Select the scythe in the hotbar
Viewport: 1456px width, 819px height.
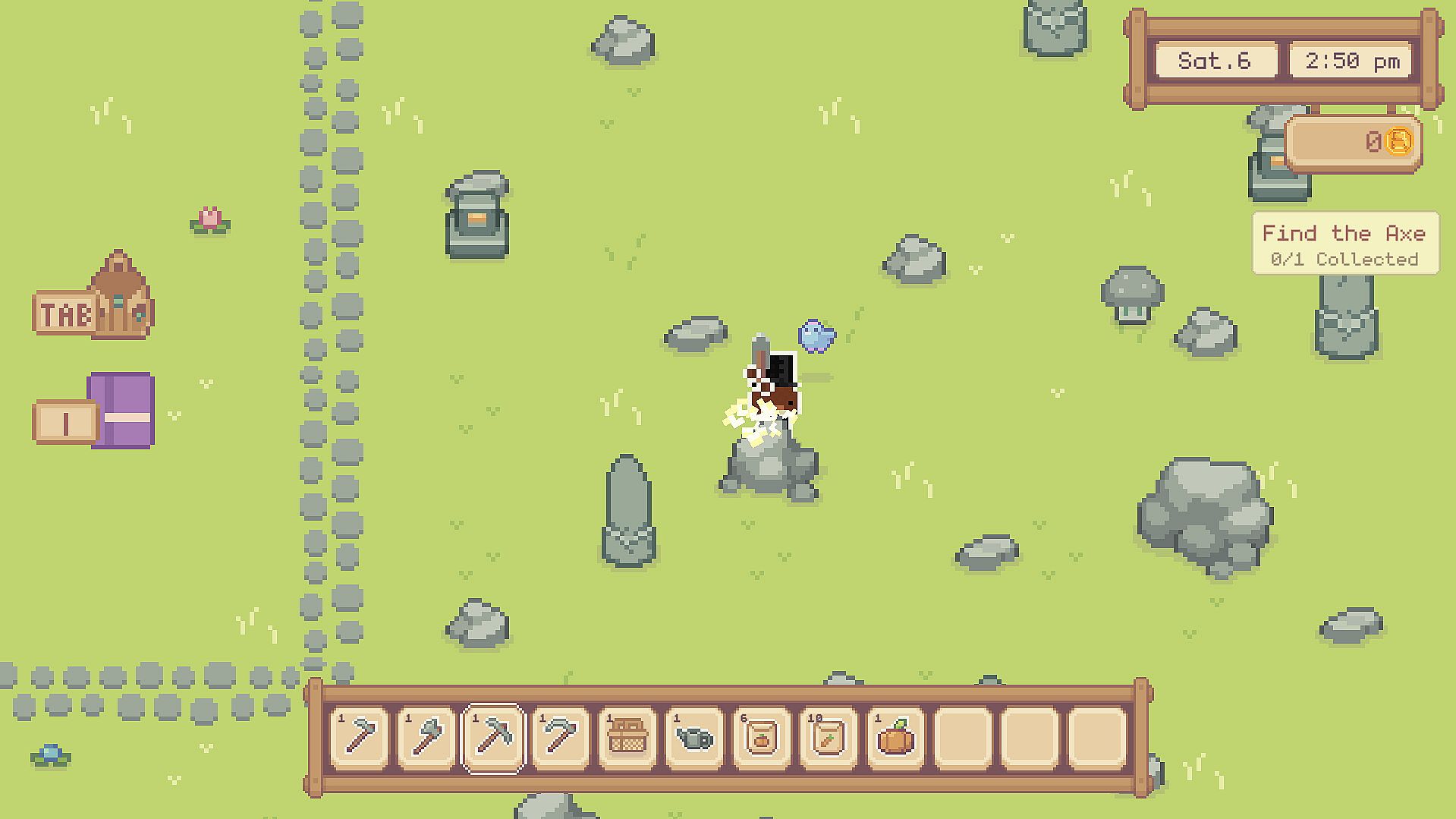coord(560,738)
